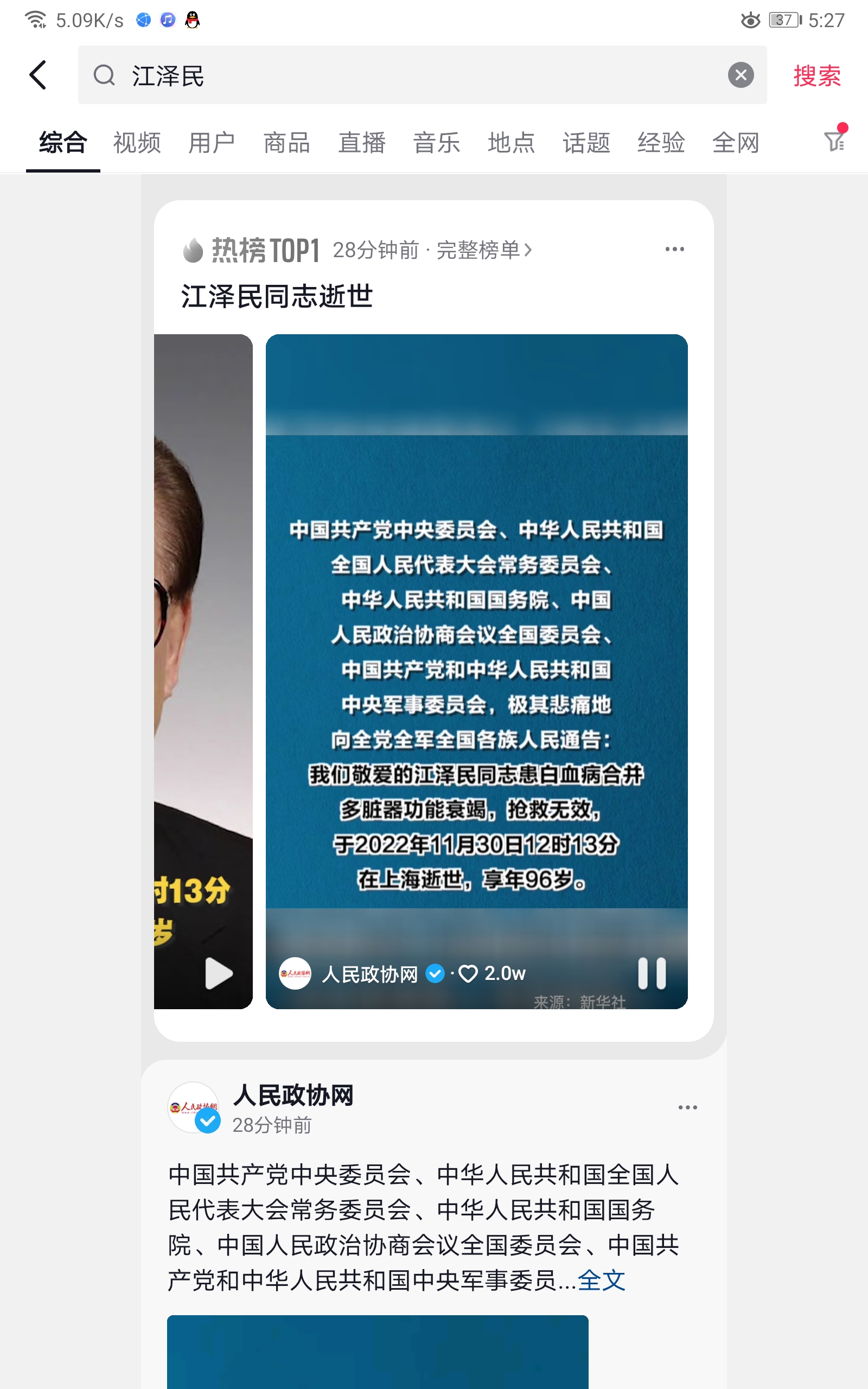Select the 直播 tab
868x1389 pixels.
pyautogui.click(x=362, y=143)
